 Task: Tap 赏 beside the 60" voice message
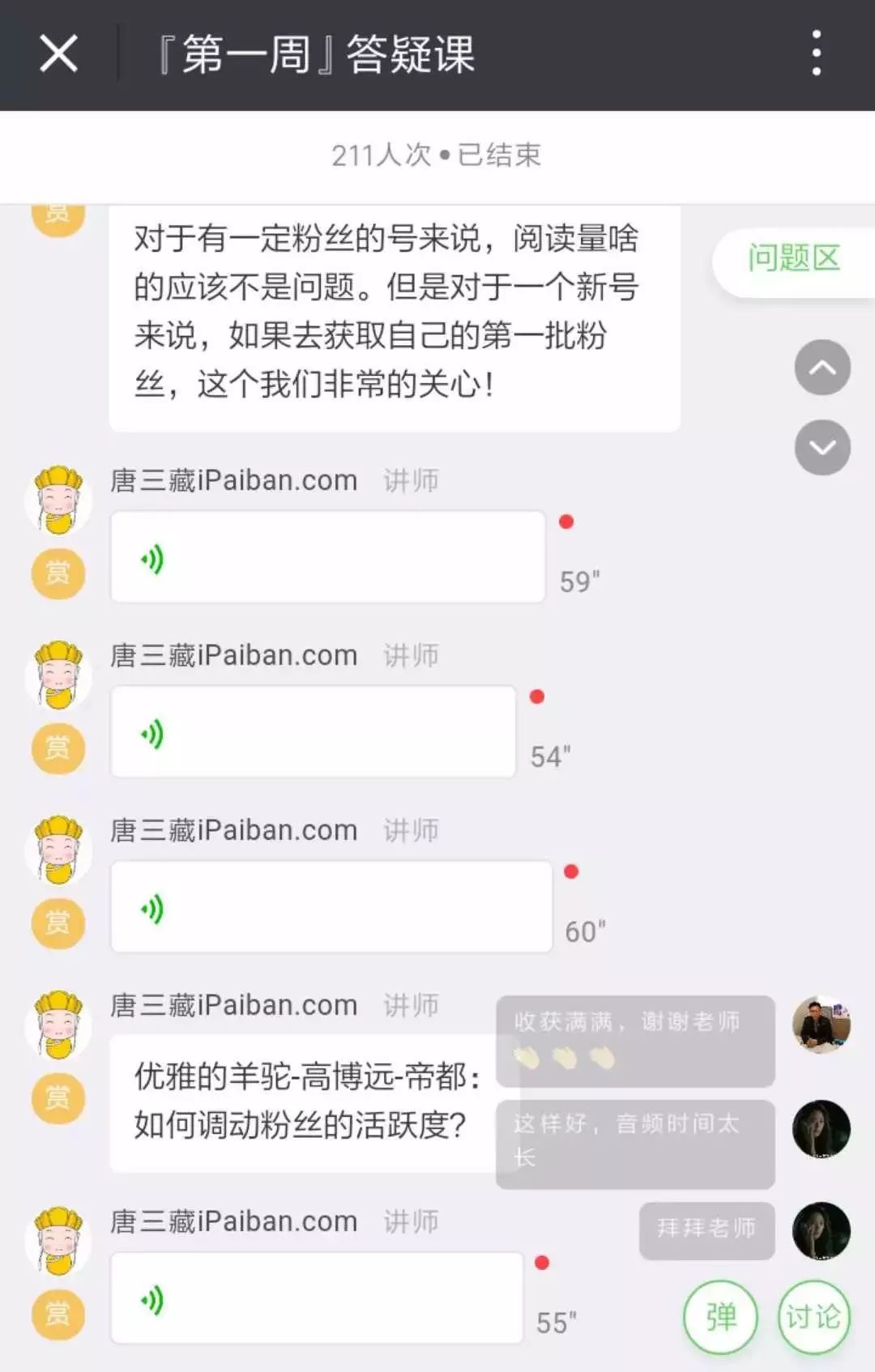[58, 922]
